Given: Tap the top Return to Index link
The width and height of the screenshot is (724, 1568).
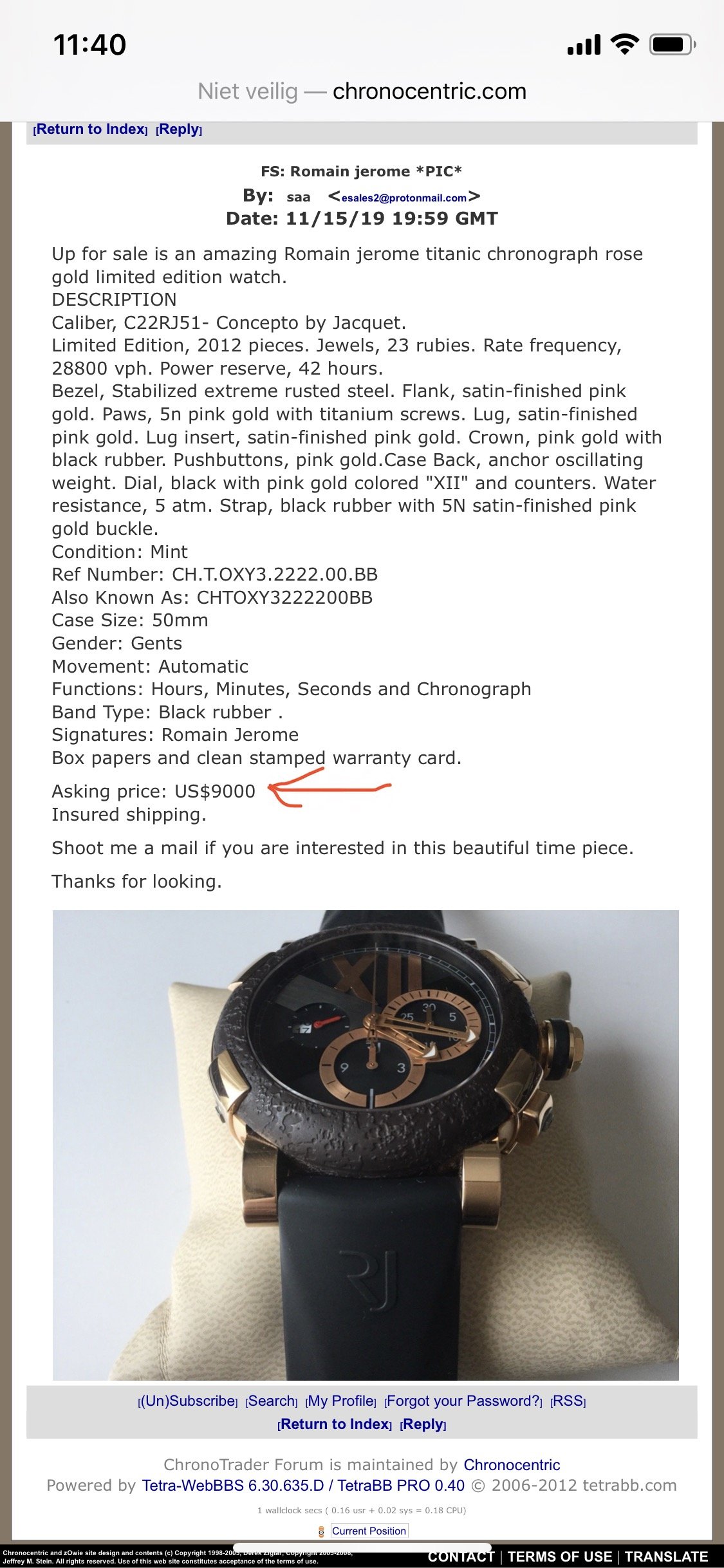Looking at the screenshot, I should 91,129.
